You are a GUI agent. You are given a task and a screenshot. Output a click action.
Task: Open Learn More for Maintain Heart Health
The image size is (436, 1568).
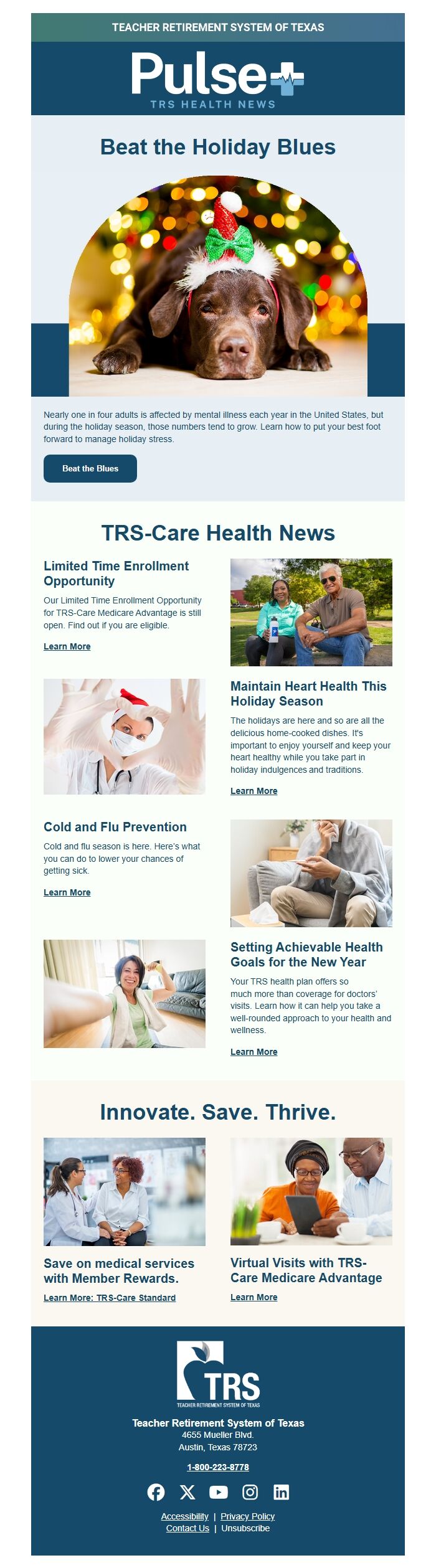[254, 791]
